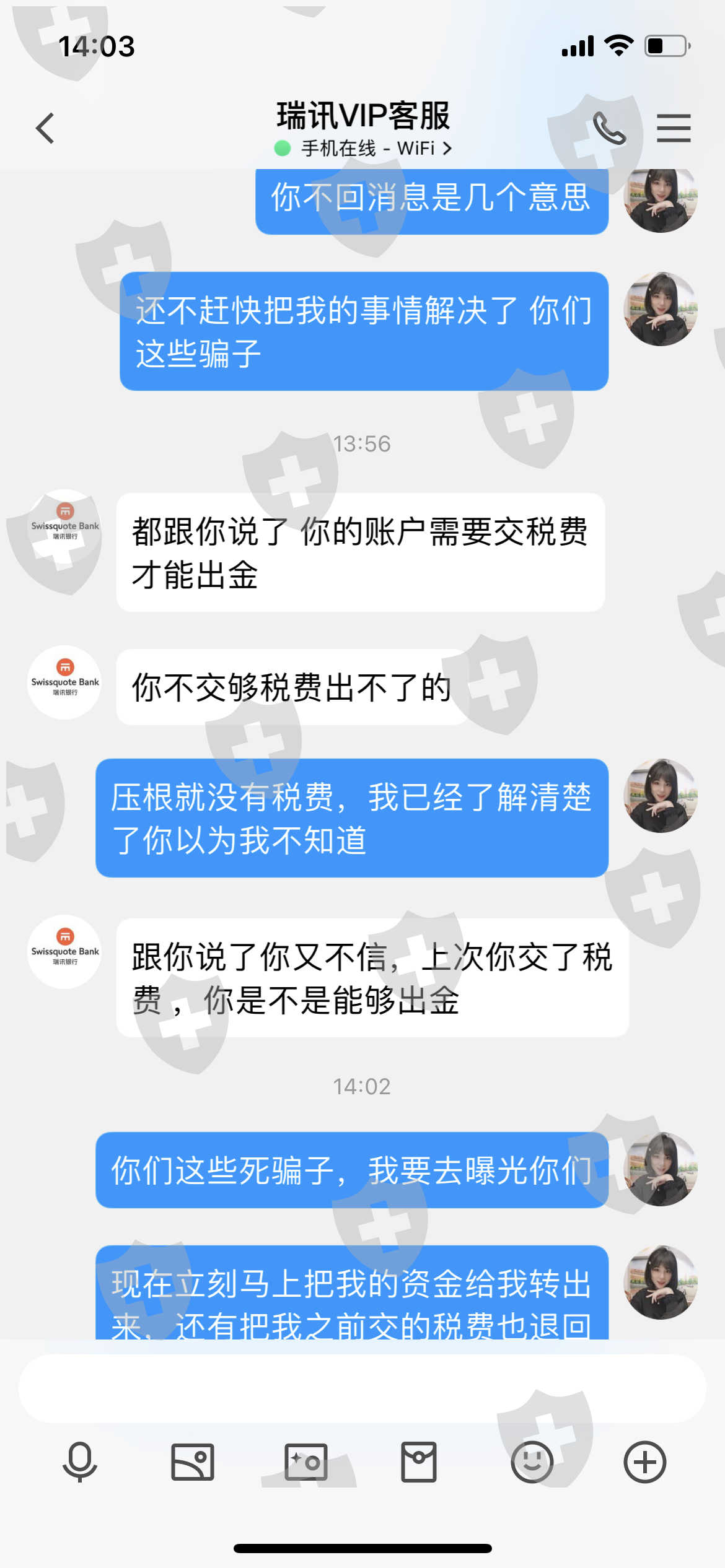725x1568 pixels.
Task: Open the chat settings menu
Action: [674, 128]
